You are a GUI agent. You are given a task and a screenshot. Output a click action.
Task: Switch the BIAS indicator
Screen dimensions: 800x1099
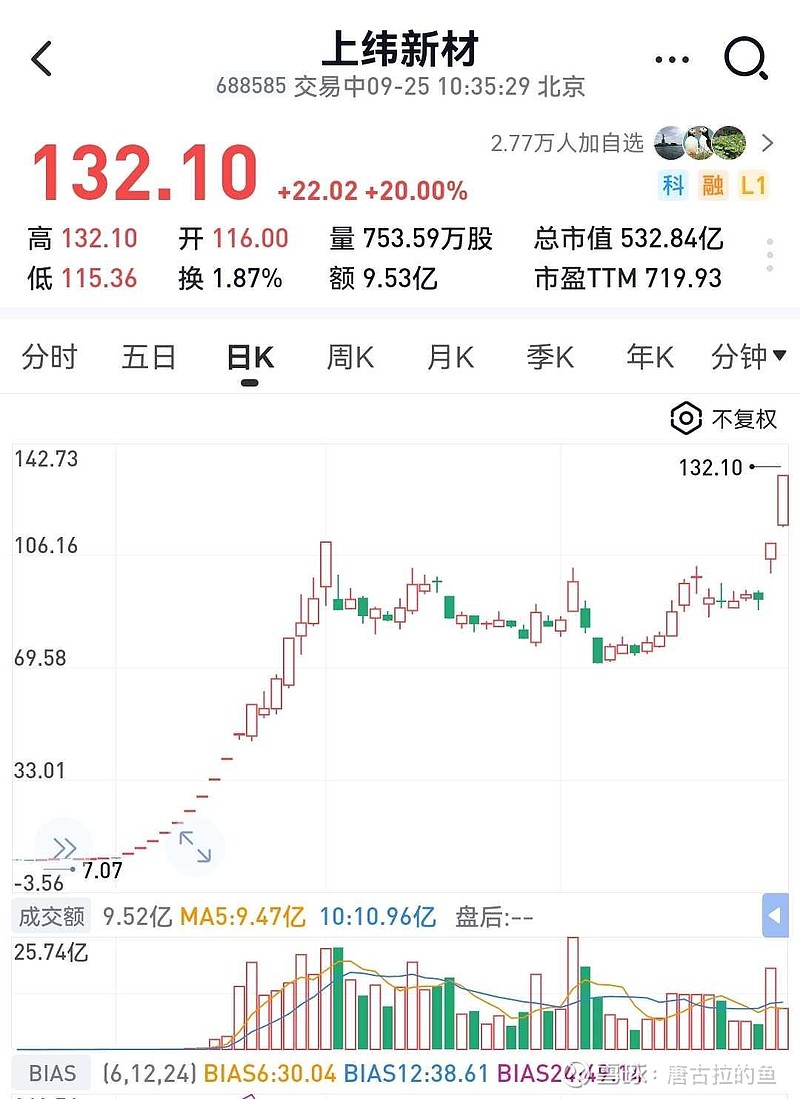pyautogui.click(x=52, y=1074)
